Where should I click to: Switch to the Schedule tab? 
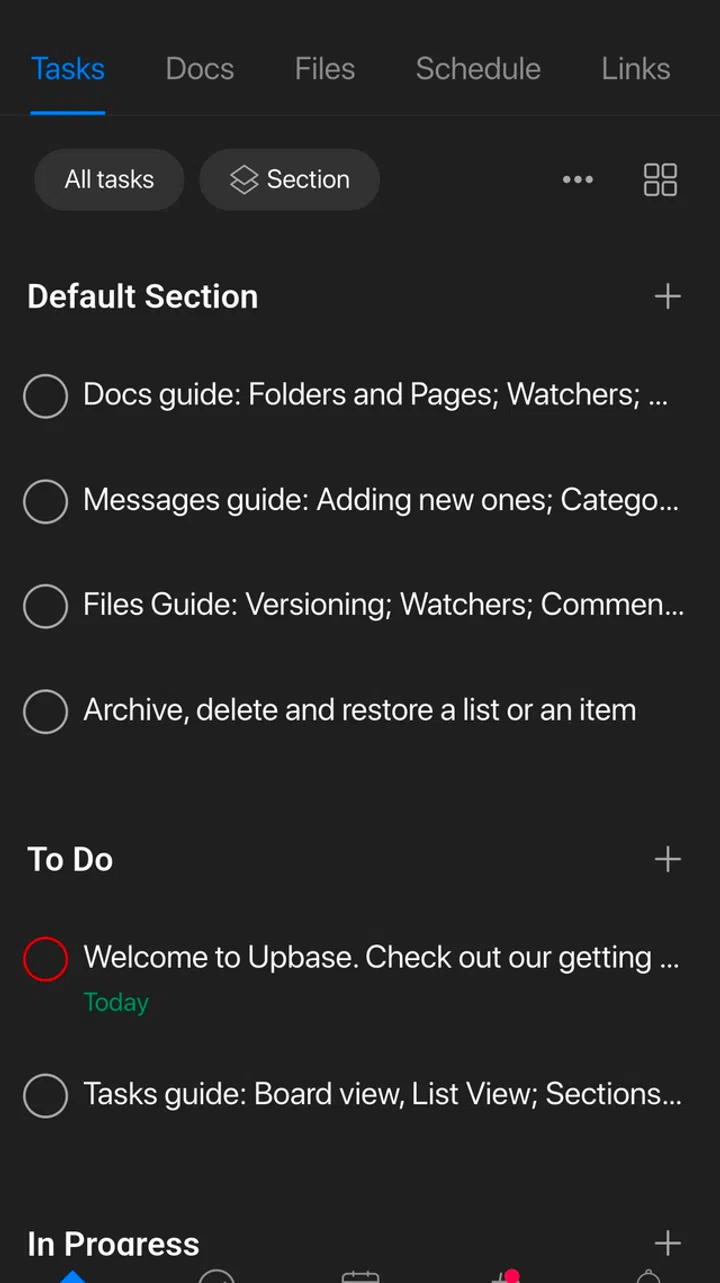477,69
